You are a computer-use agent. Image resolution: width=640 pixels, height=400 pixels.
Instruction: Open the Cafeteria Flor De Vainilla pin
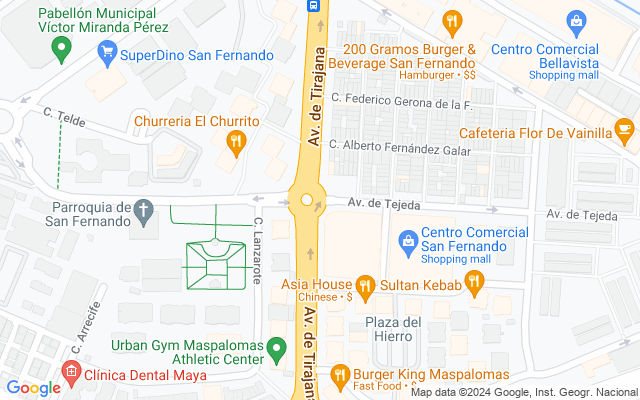point(624,131)
